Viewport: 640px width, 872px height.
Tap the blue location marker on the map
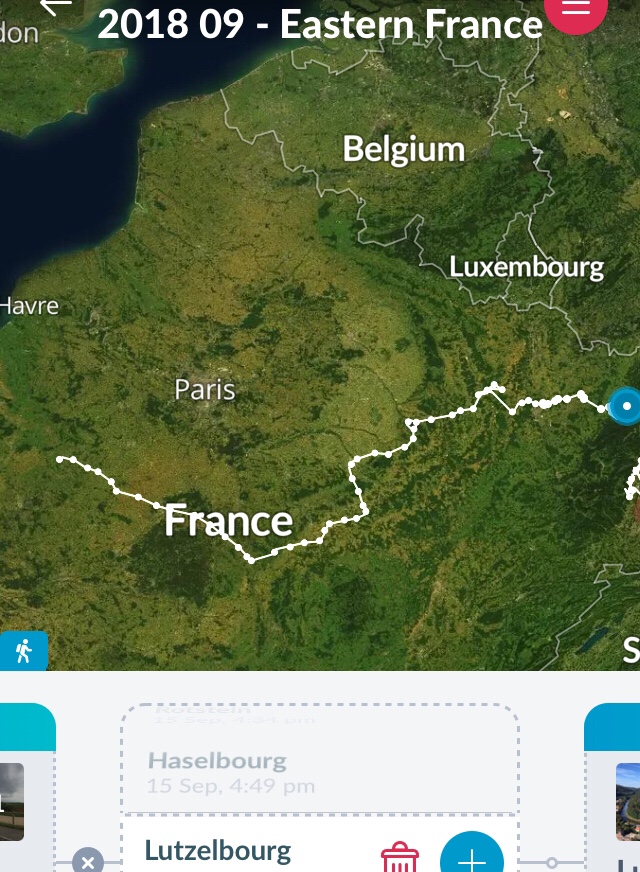point(627,406)
